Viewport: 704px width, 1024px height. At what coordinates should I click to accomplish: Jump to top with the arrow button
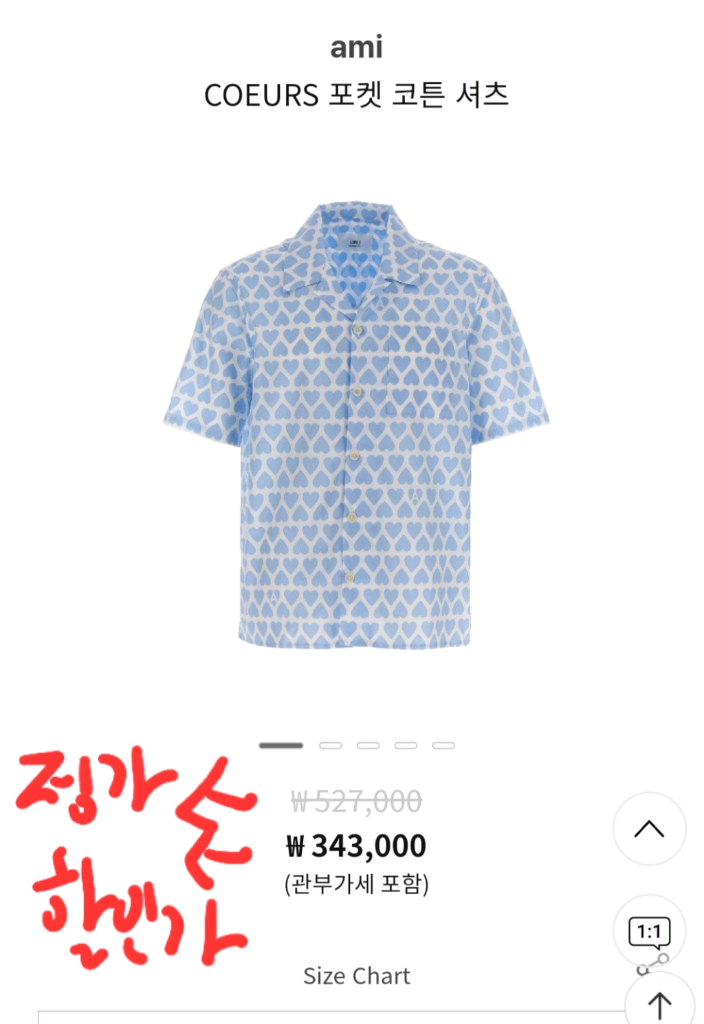click(x=659, y=1002)
